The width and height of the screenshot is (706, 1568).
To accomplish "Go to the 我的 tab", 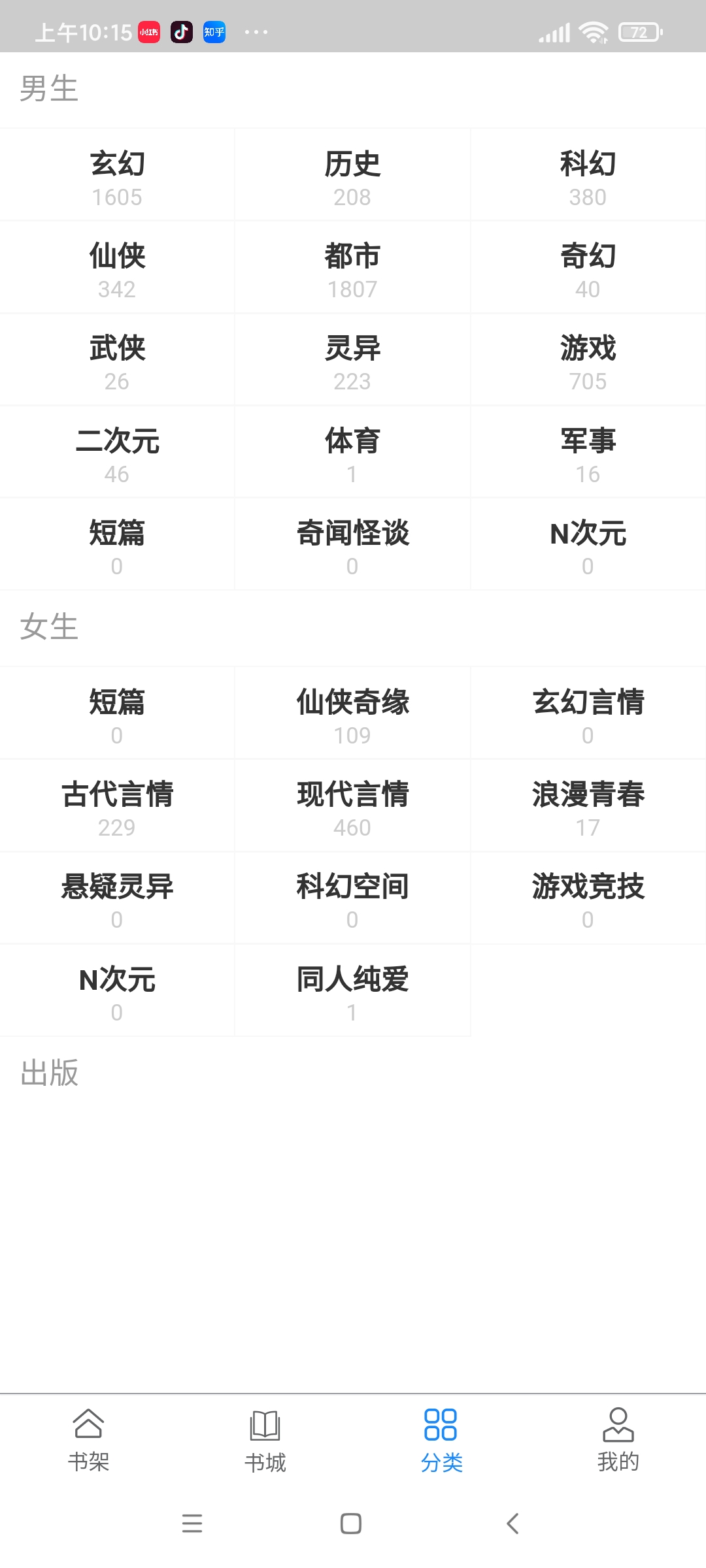I will [618, 1441].
